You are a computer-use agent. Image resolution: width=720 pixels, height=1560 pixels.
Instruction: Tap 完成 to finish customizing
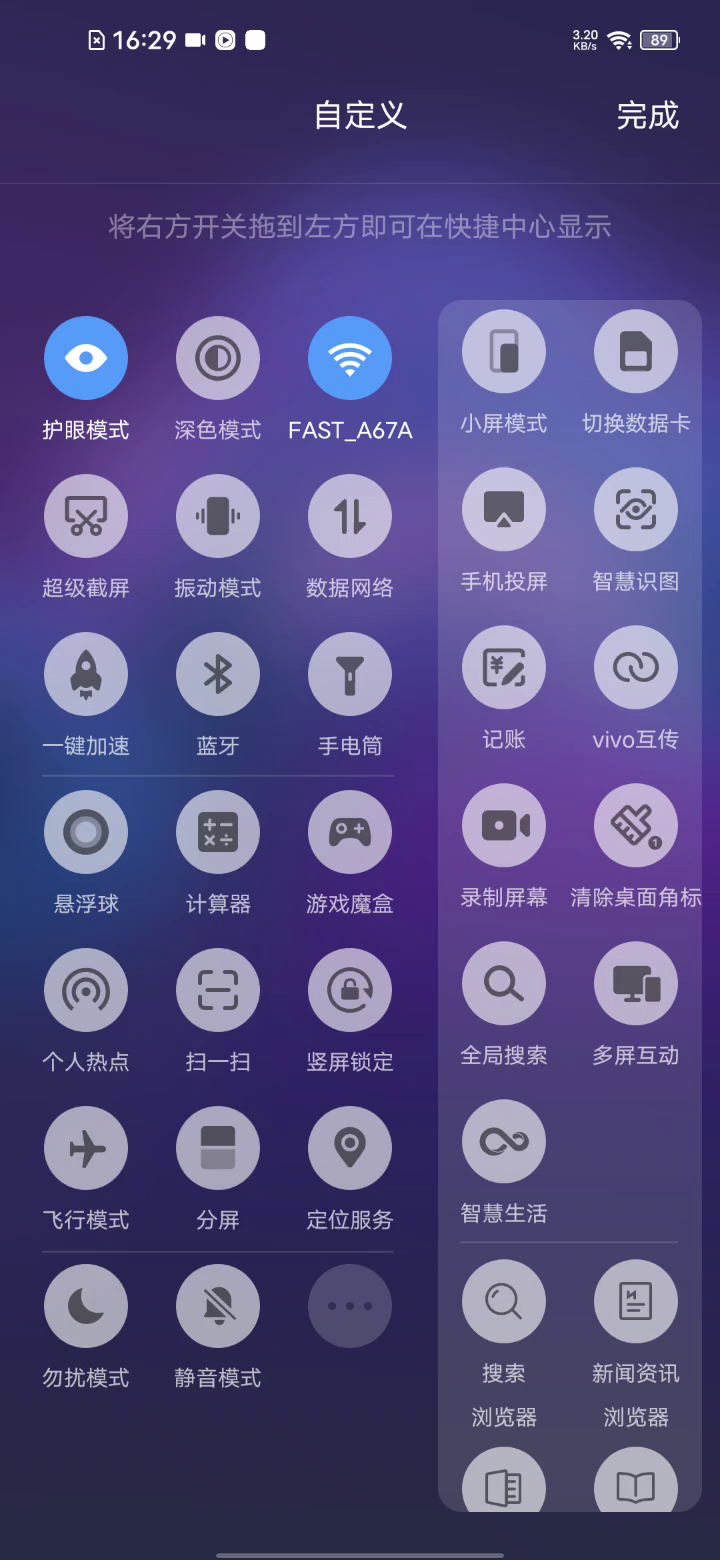click(x=647, y=116)
